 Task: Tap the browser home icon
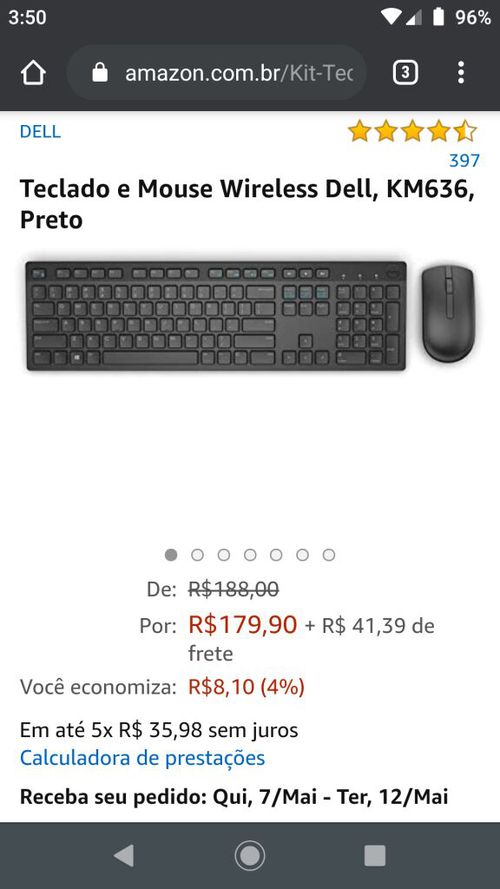[x=33, y=73]
